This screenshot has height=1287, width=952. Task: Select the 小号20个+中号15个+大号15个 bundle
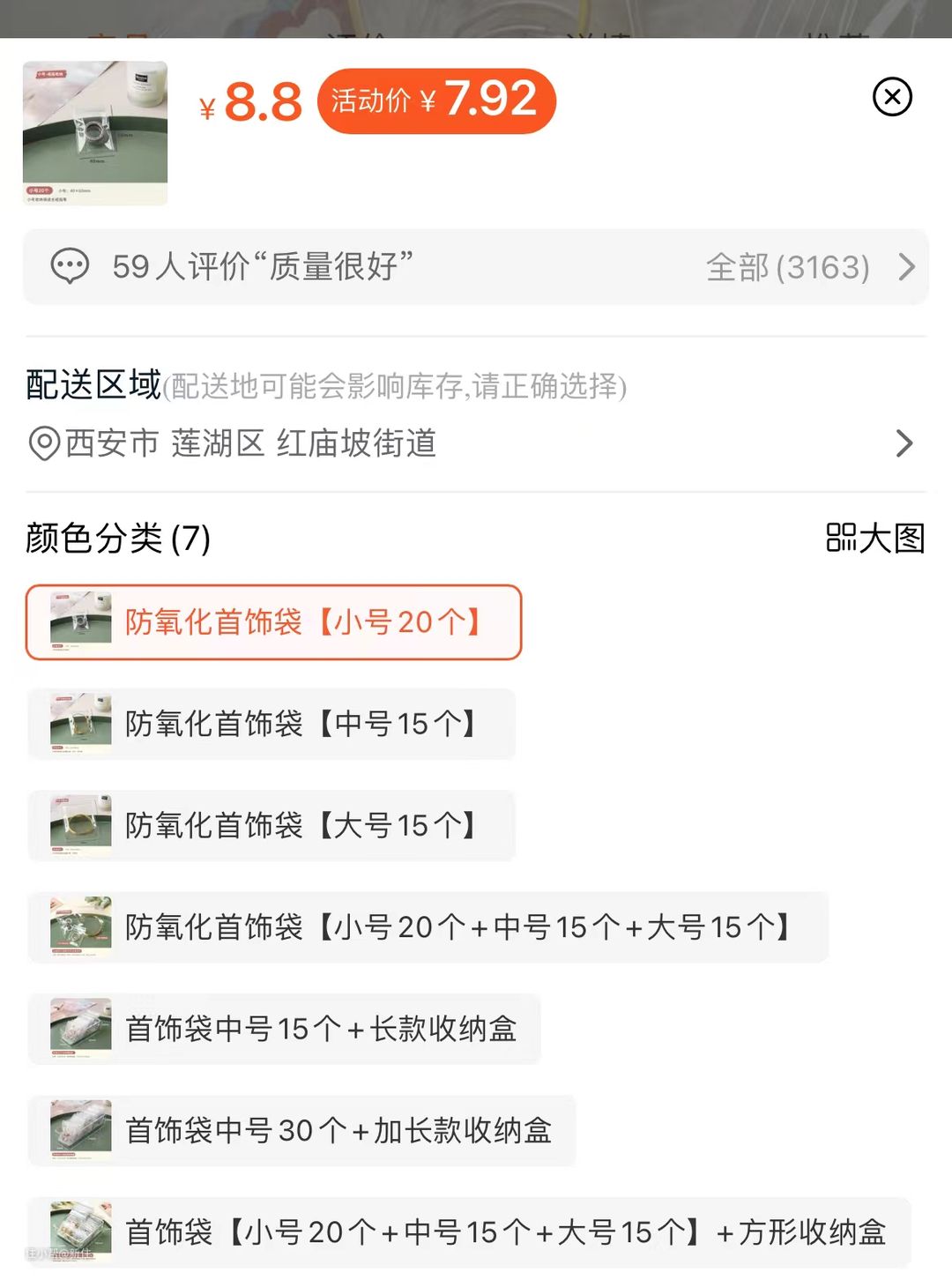coord(428,927)
